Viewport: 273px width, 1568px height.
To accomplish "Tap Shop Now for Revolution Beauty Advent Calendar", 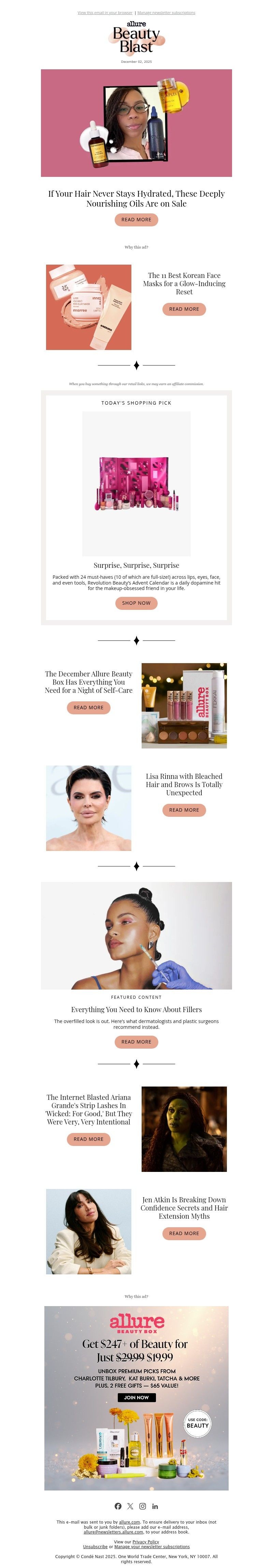I will [136, 603].
